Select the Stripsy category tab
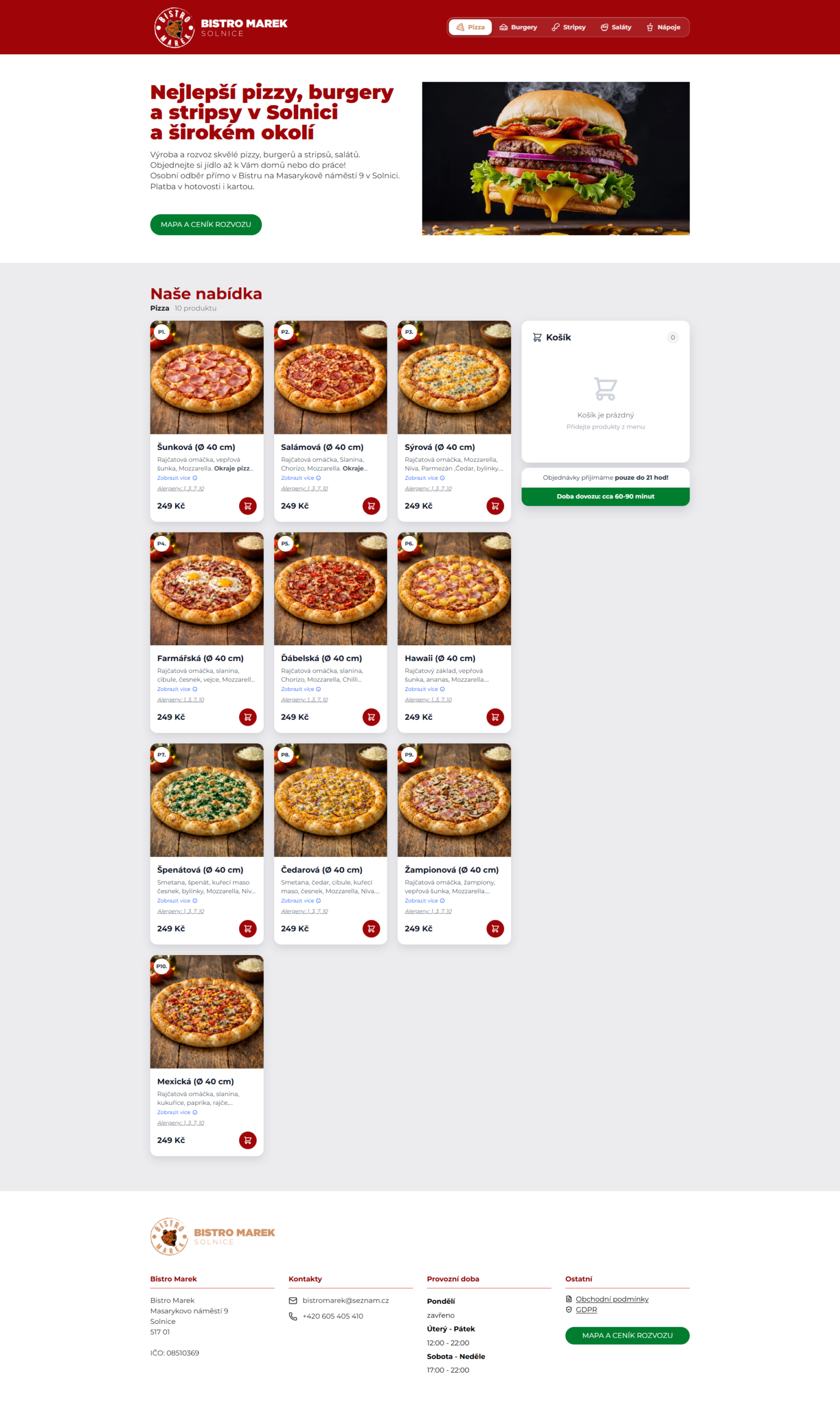840x1401 pixels. coord(569,27)
